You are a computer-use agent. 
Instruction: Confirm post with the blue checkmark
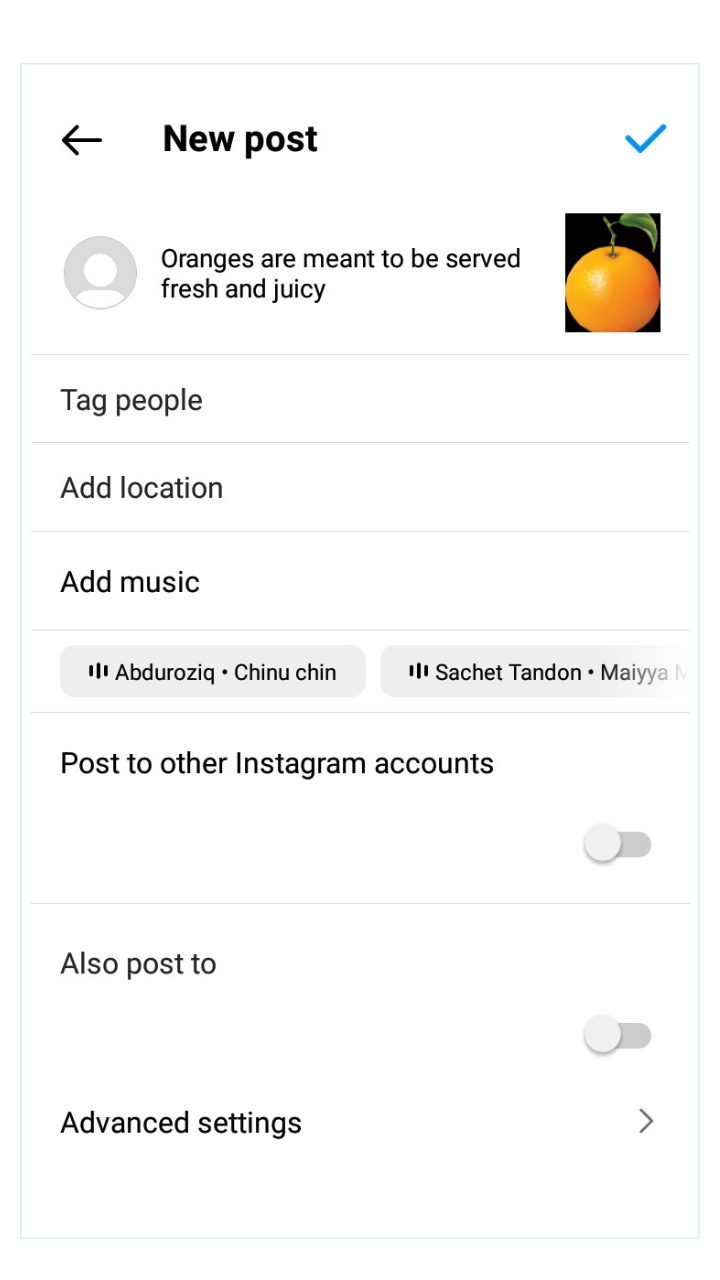pos(645,139)
